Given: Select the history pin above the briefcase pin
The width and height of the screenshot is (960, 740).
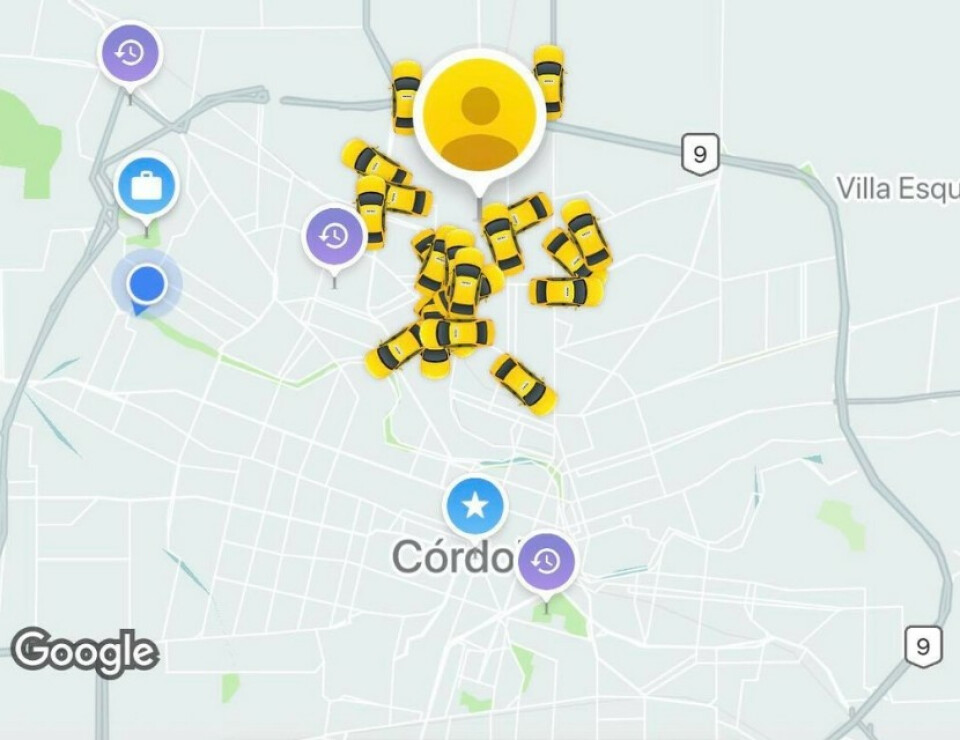Looking at the screenshot, I should (130, 53).
